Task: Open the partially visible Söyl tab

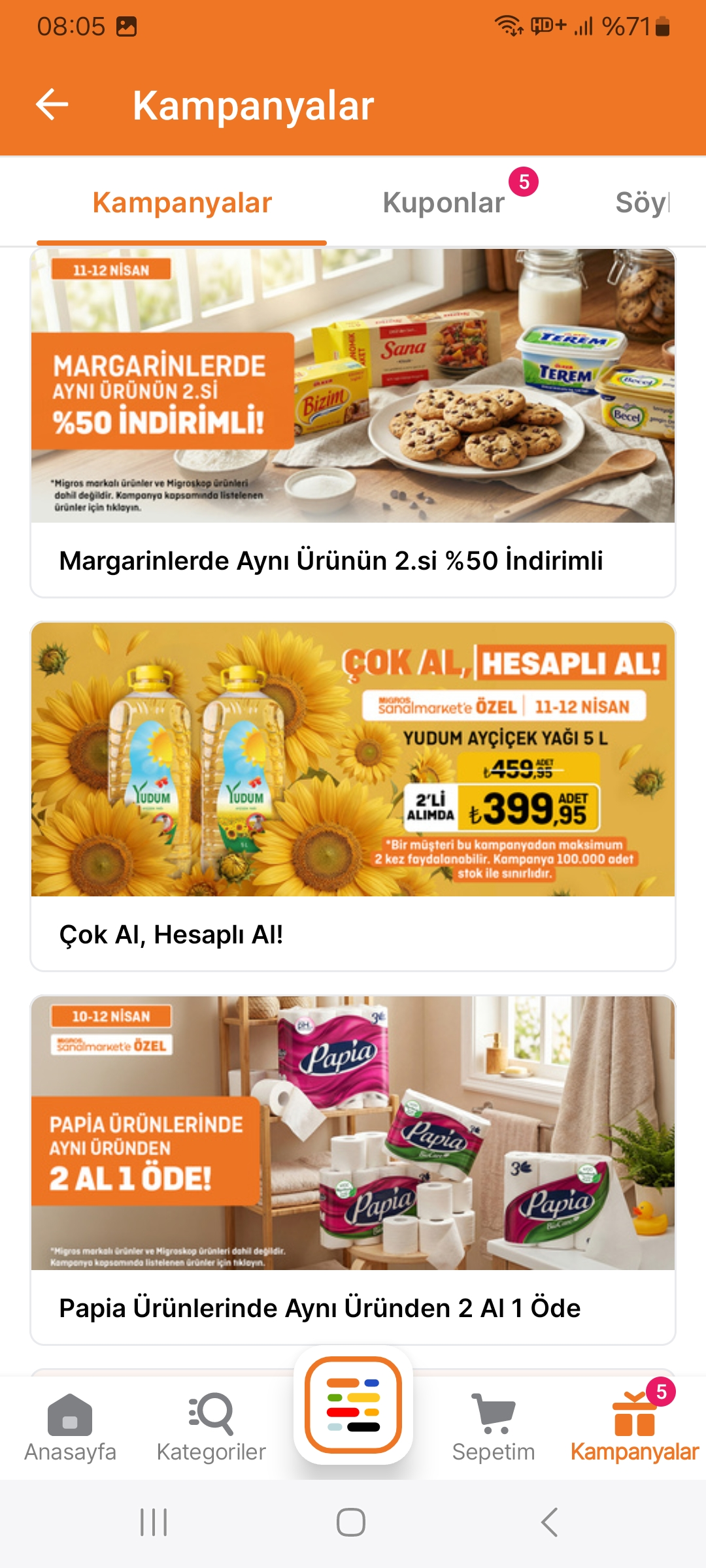Action: coord(642,203)
